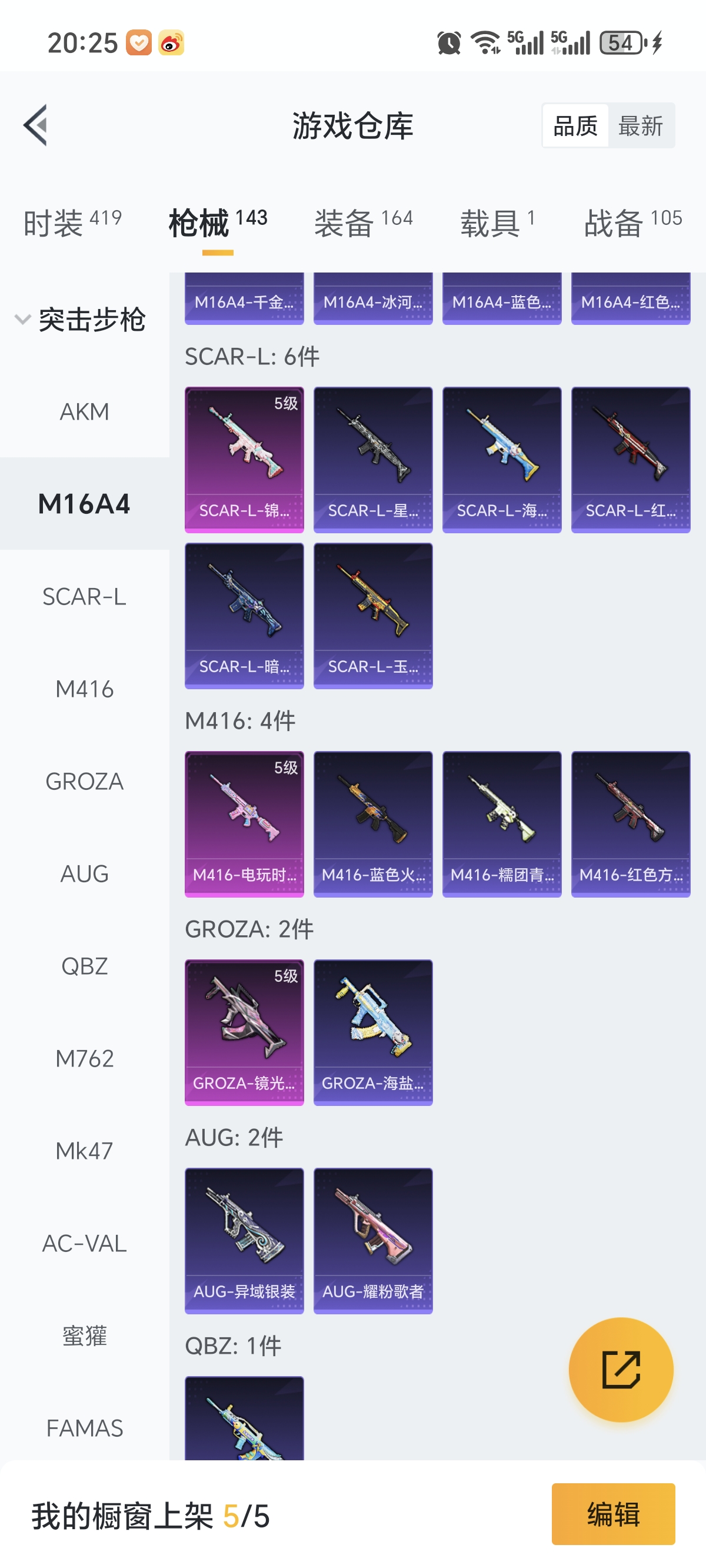This screenshot has width=706, height=1568.
Task: View the M416-电玩时 skin card
Action: coord(244,823)
